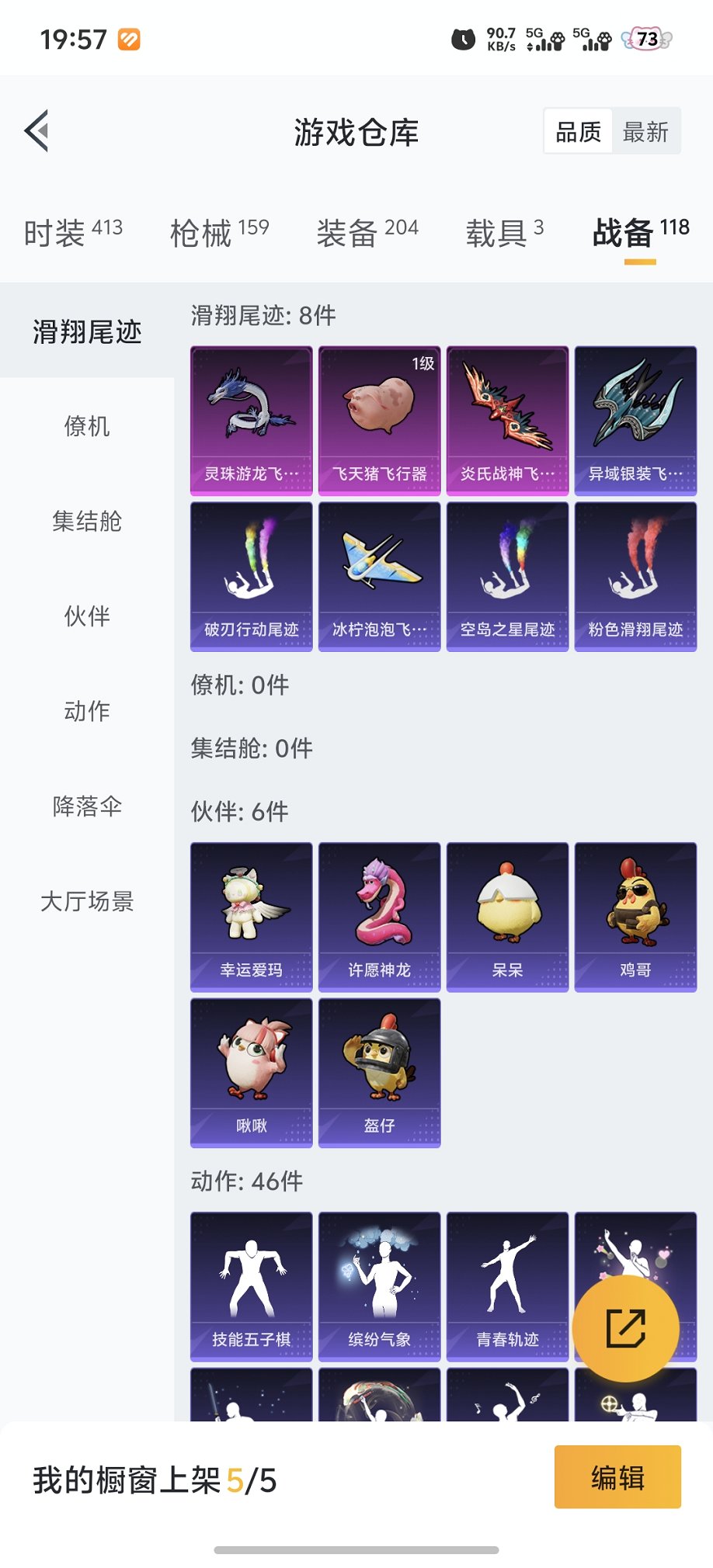Tap the 编辑 button
The width and height of the screenshot is (713, 1568).
point(617,1476)
